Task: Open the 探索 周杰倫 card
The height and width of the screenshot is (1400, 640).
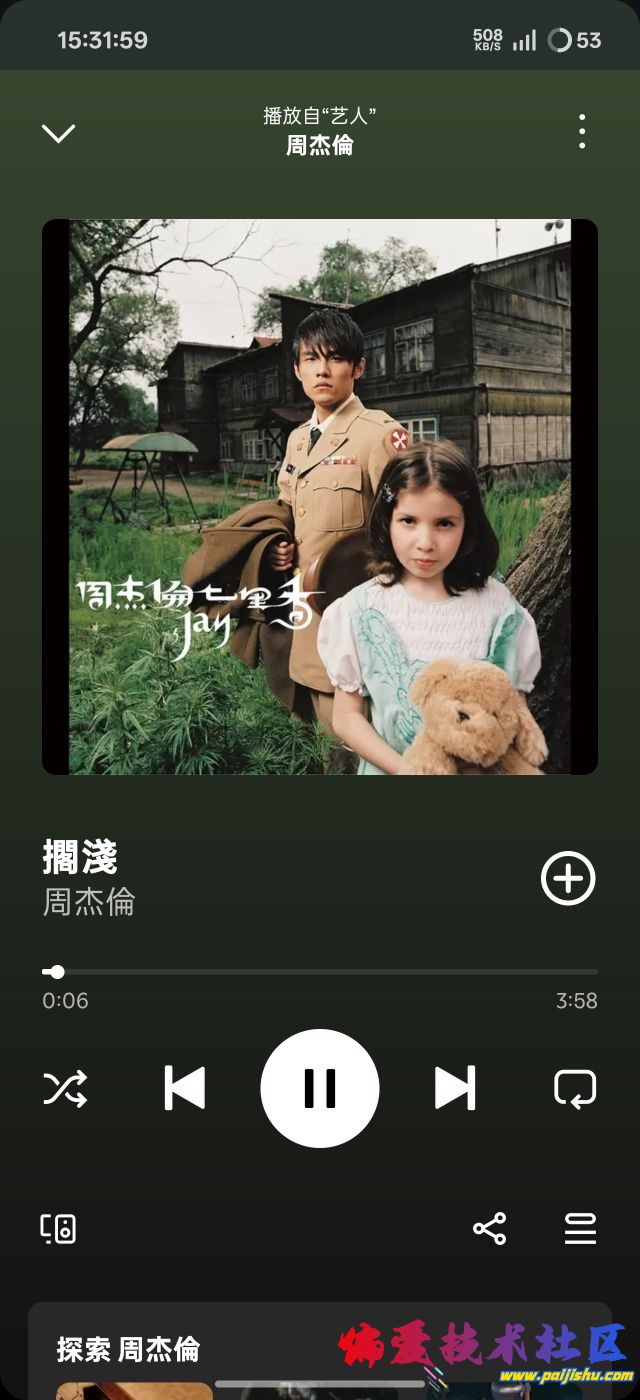Action: 128,1349
